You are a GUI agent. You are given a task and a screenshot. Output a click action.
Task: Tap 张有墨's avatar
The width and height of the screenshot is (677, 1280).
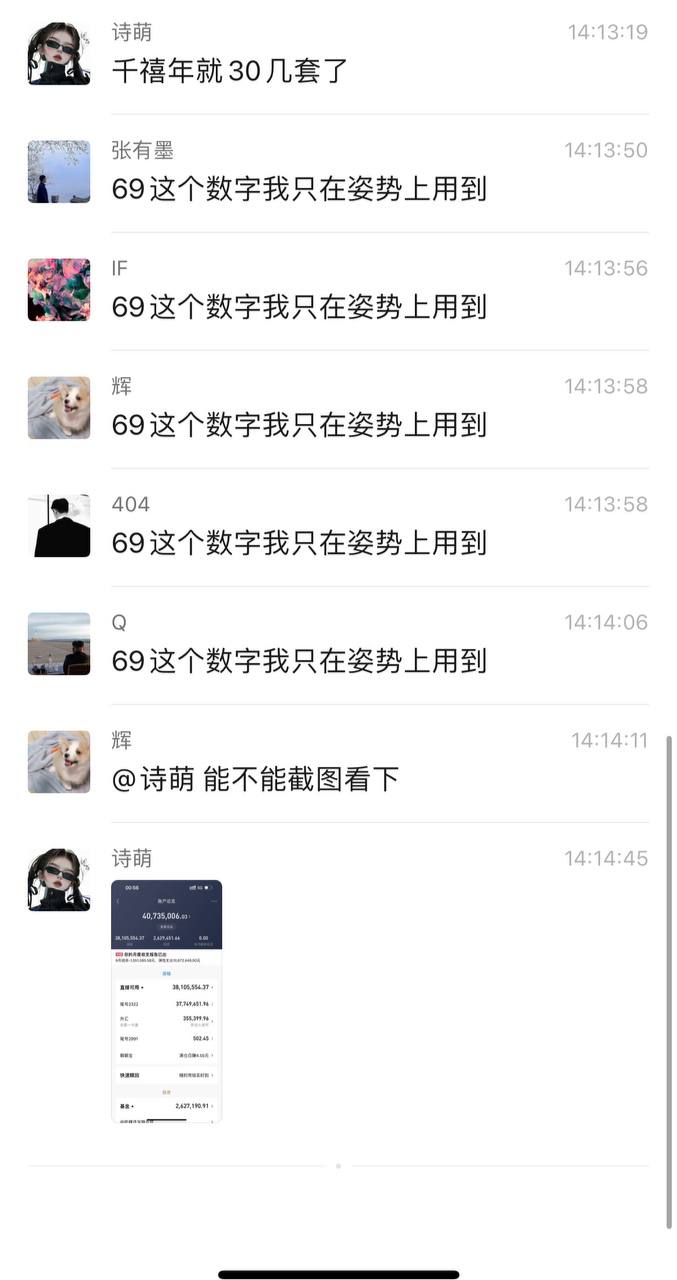[x=59, y=172]
